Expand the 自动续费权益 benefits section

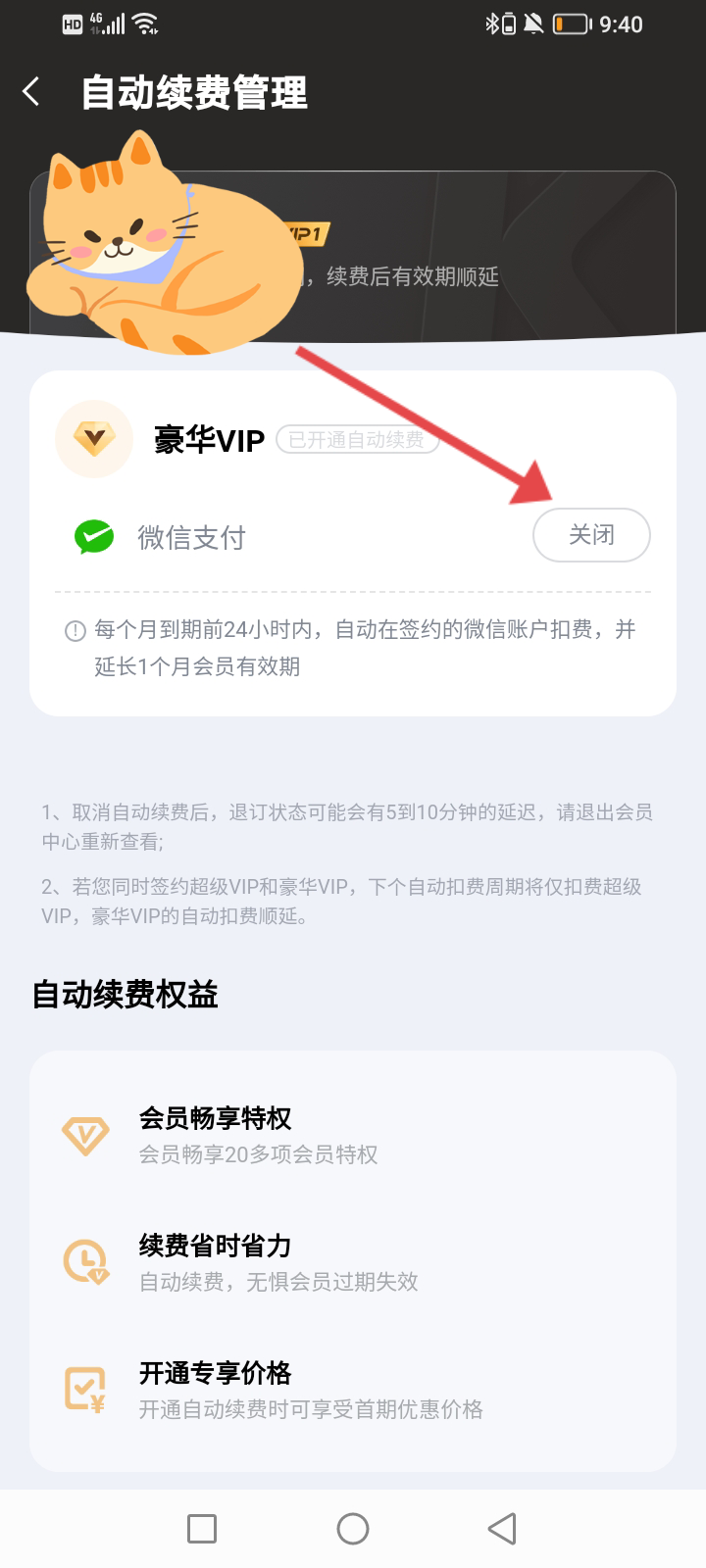126,994
